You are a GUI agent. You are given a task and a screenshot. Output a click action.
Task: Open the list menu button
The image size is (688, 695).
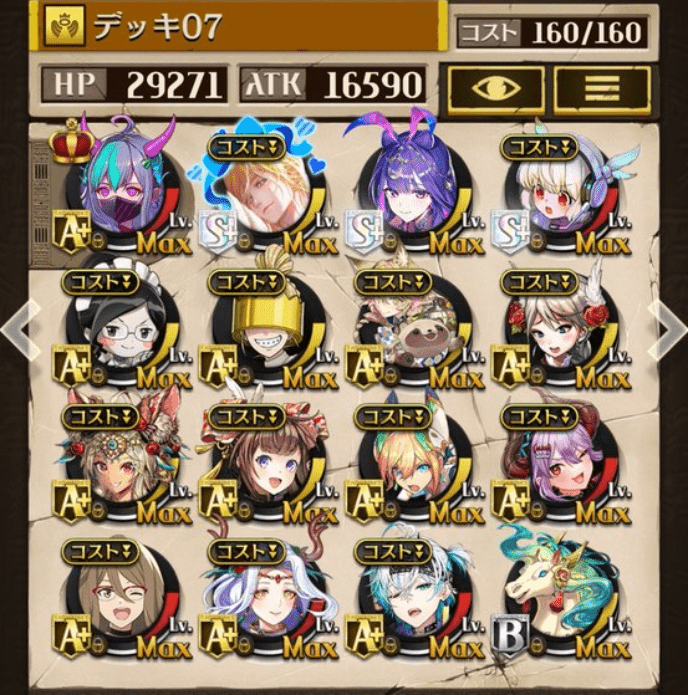(x=601, y=86)
